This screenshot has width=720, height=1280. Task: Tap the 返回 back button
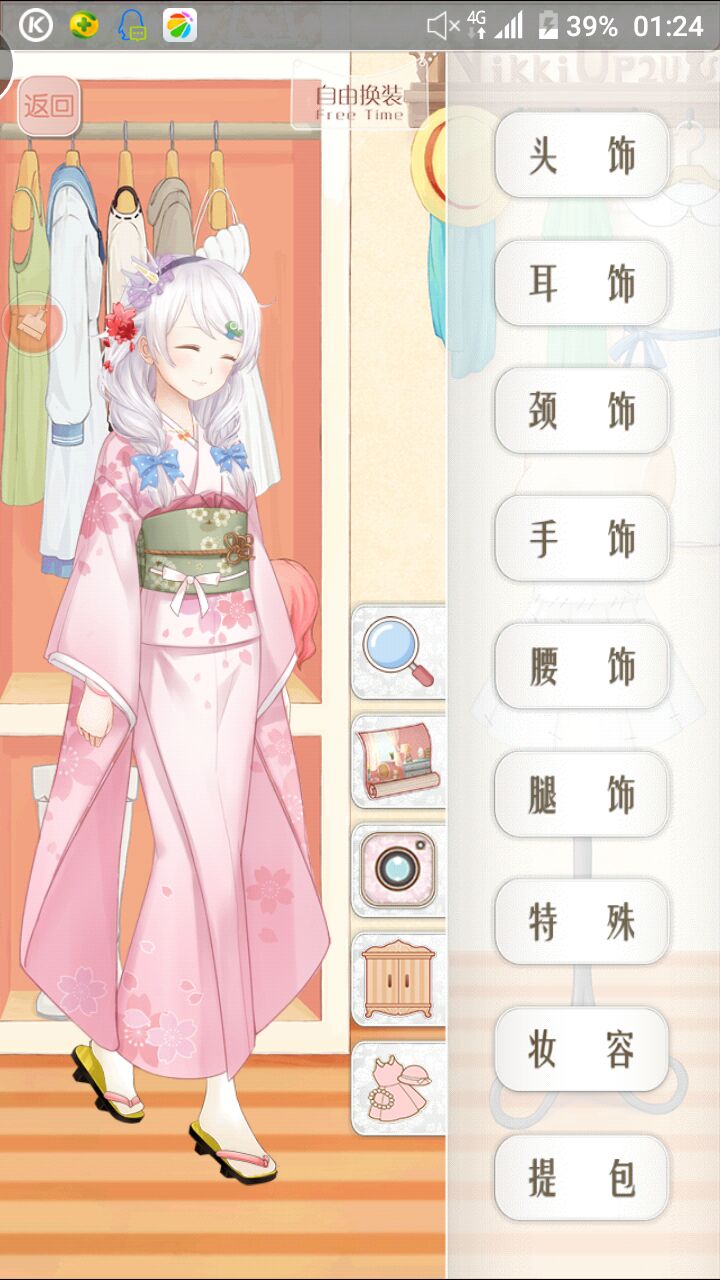coord(48,105)
